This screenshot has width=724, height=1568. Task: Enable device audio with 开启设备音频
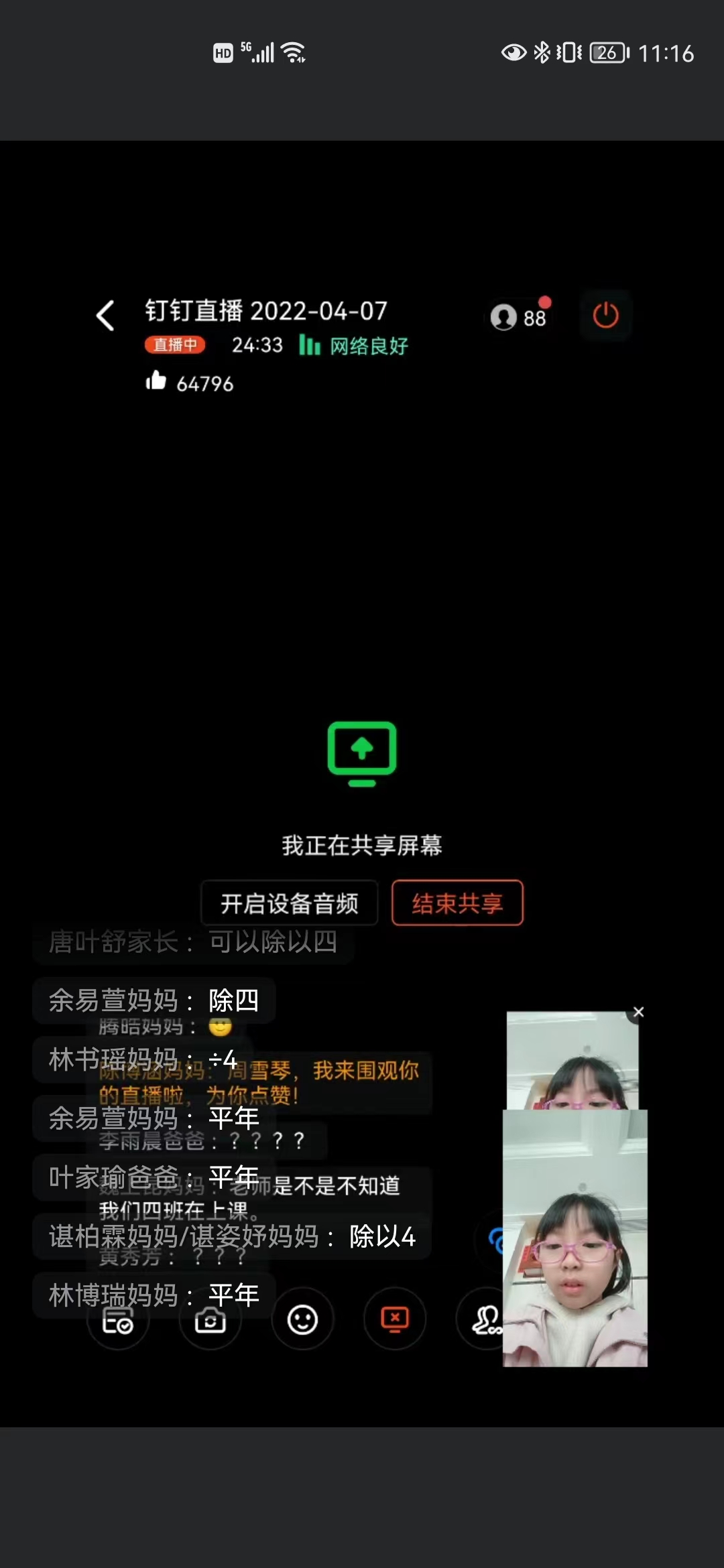(289, 903)
